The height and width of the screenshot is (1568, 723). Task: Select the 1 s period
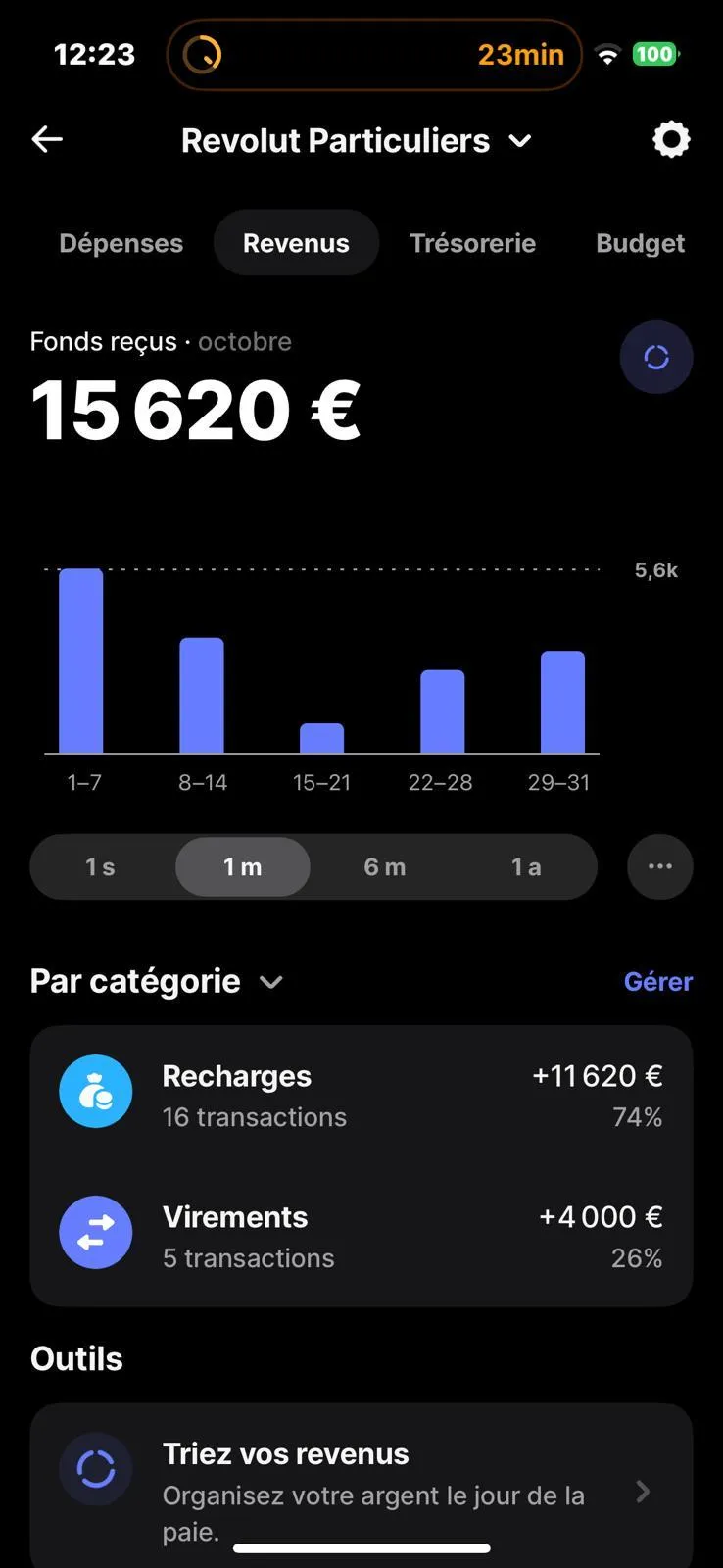pyautogui.click(x=100, y=867)
